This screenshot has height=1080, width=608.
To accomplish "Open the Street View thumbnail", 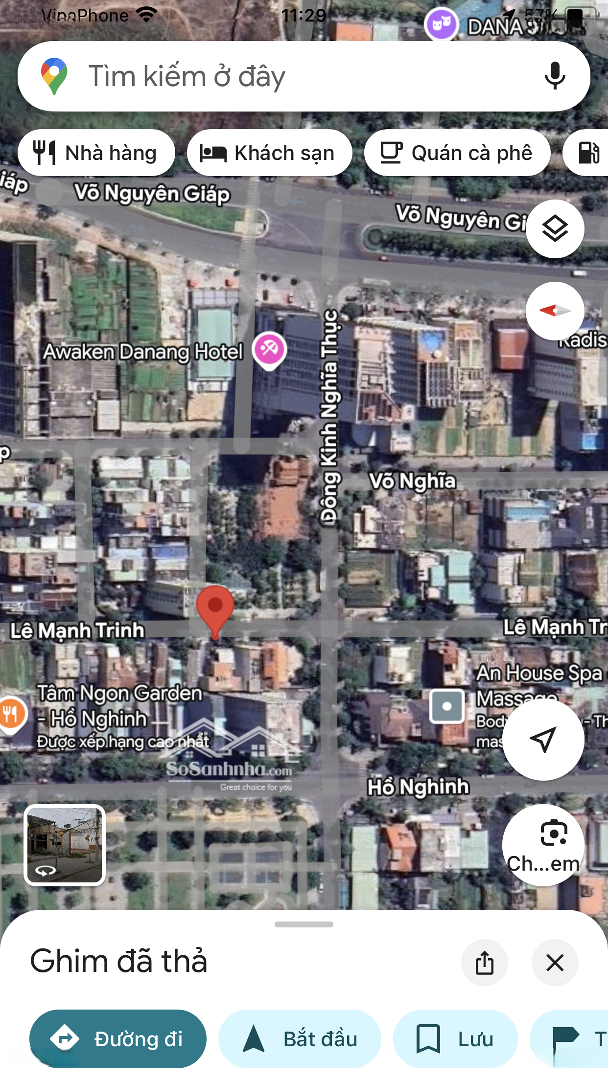I will [65, 845].
